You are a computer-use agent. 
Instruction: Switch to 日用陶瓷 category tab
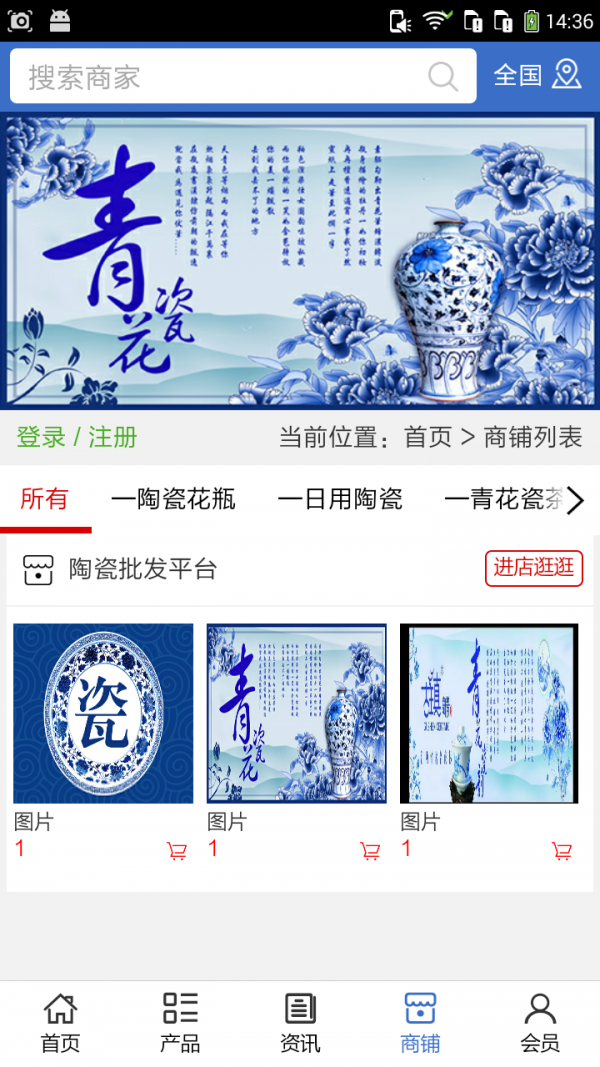pos(340,499)
